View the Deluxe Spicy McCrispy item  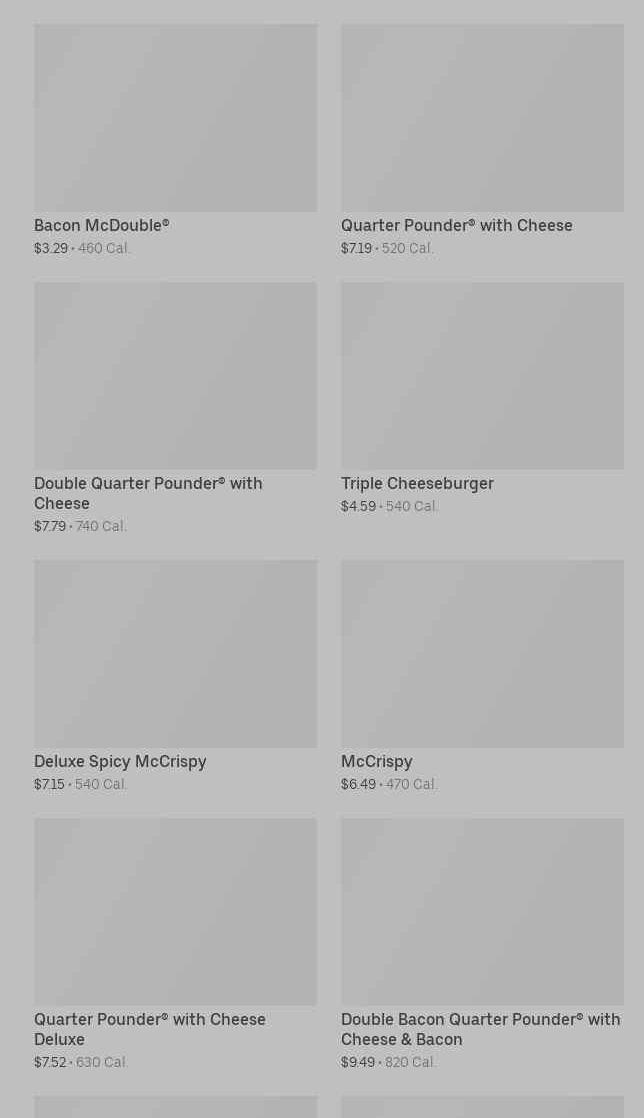click(x=175, y=676)
